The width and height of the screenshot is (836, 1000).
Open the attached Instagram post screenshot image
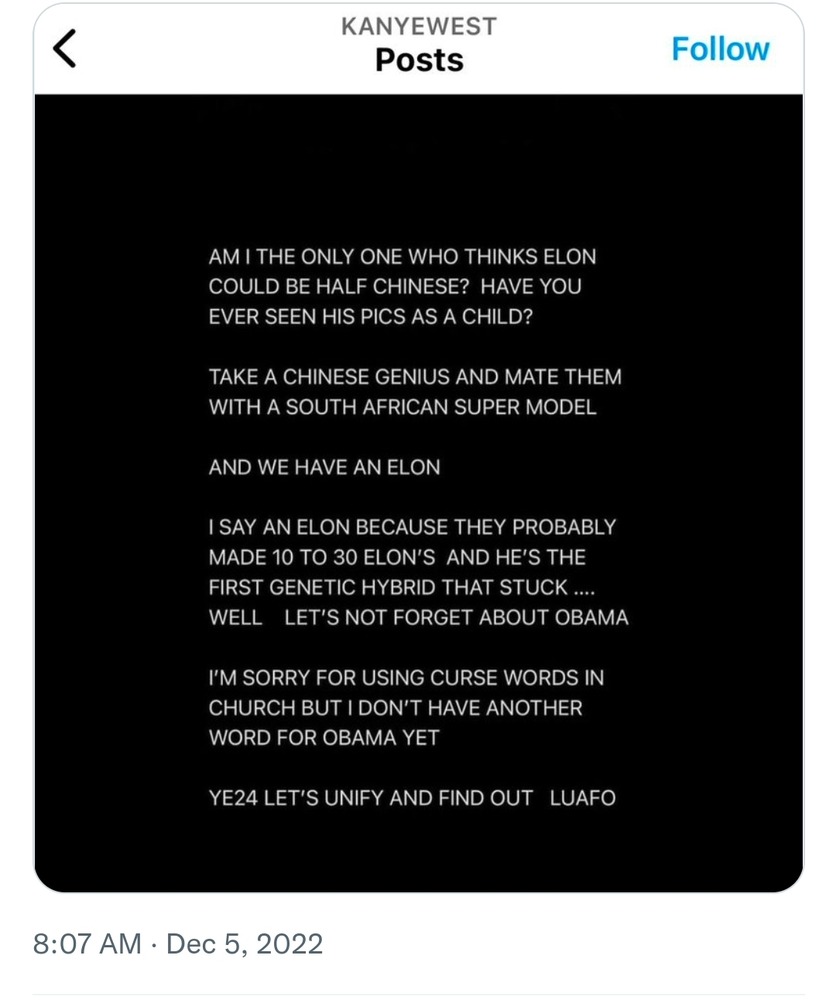click(418, 450)
